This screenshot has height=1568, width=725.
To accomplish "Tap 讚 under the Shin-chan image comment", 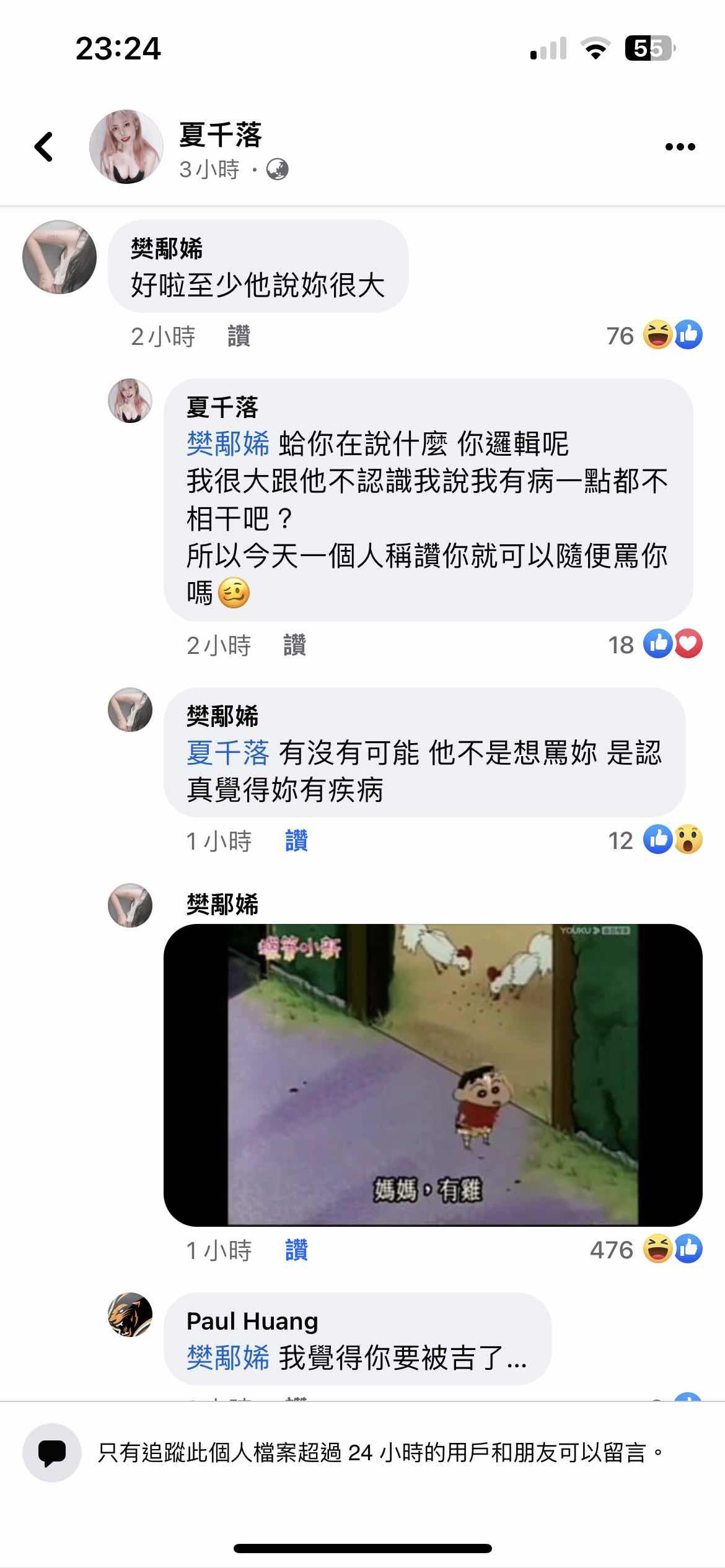I will click(296, 1250).
